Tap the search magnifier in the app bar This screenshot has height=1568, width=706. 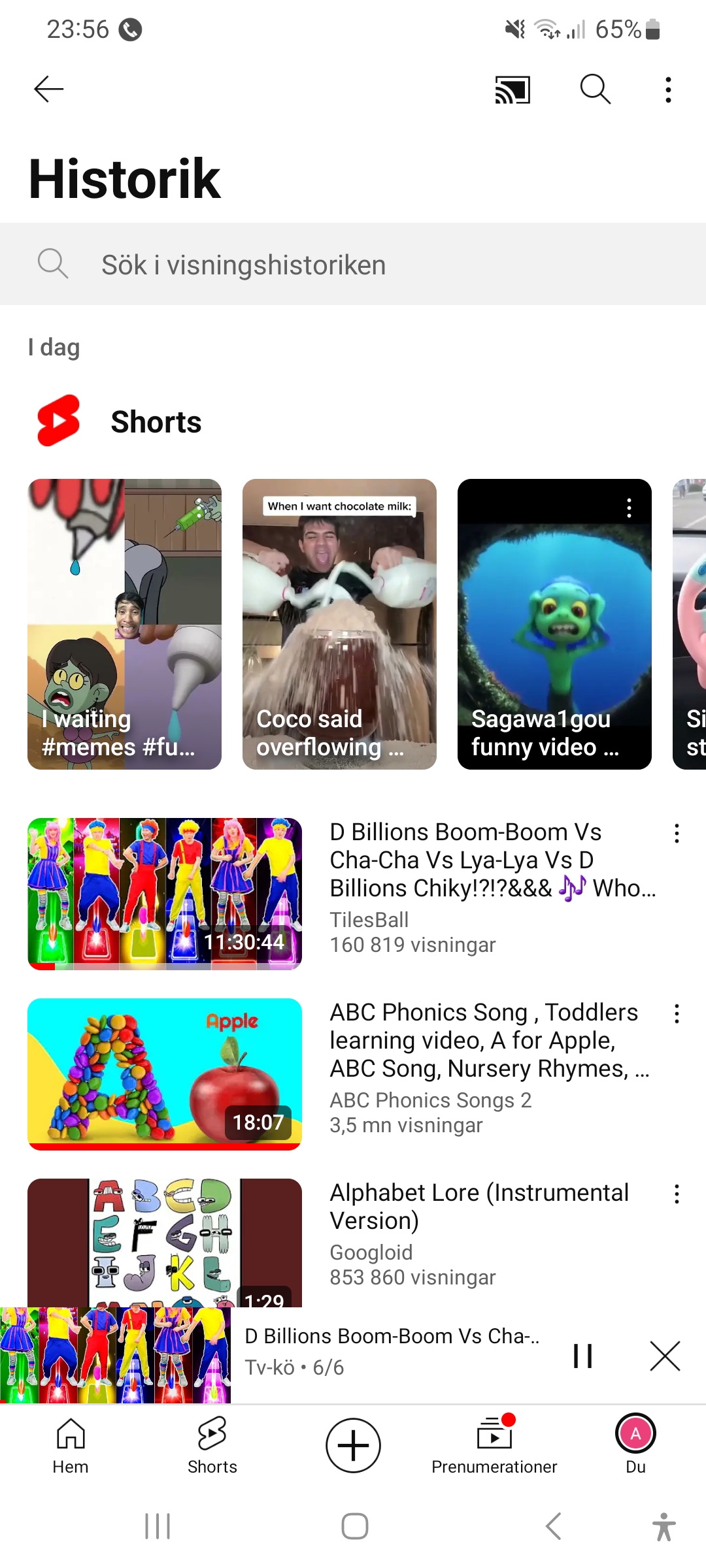(x=595, y=90)
